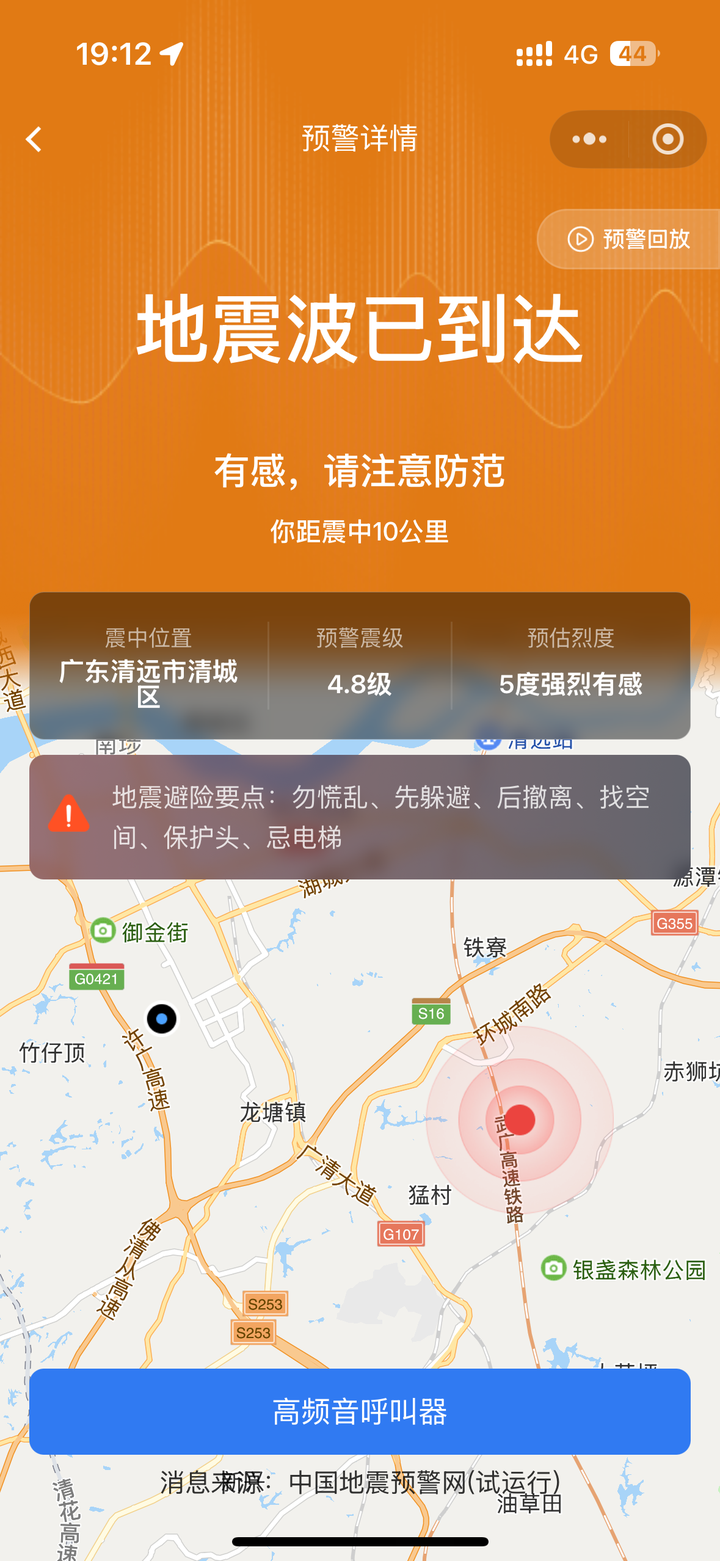Play the 预警回放 replay

click(x=630, y=239)
